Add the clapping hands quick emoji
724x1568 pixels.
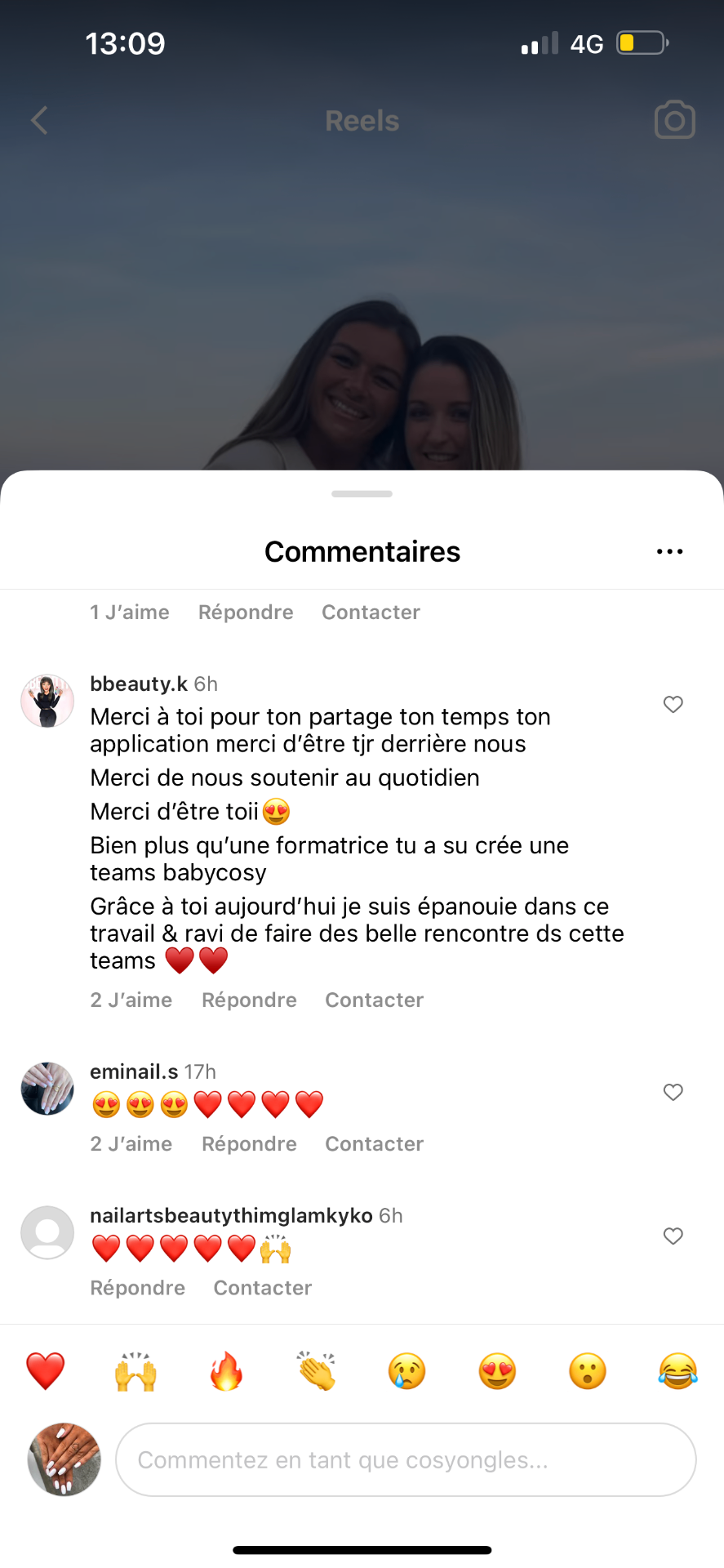pos(317,1370)
